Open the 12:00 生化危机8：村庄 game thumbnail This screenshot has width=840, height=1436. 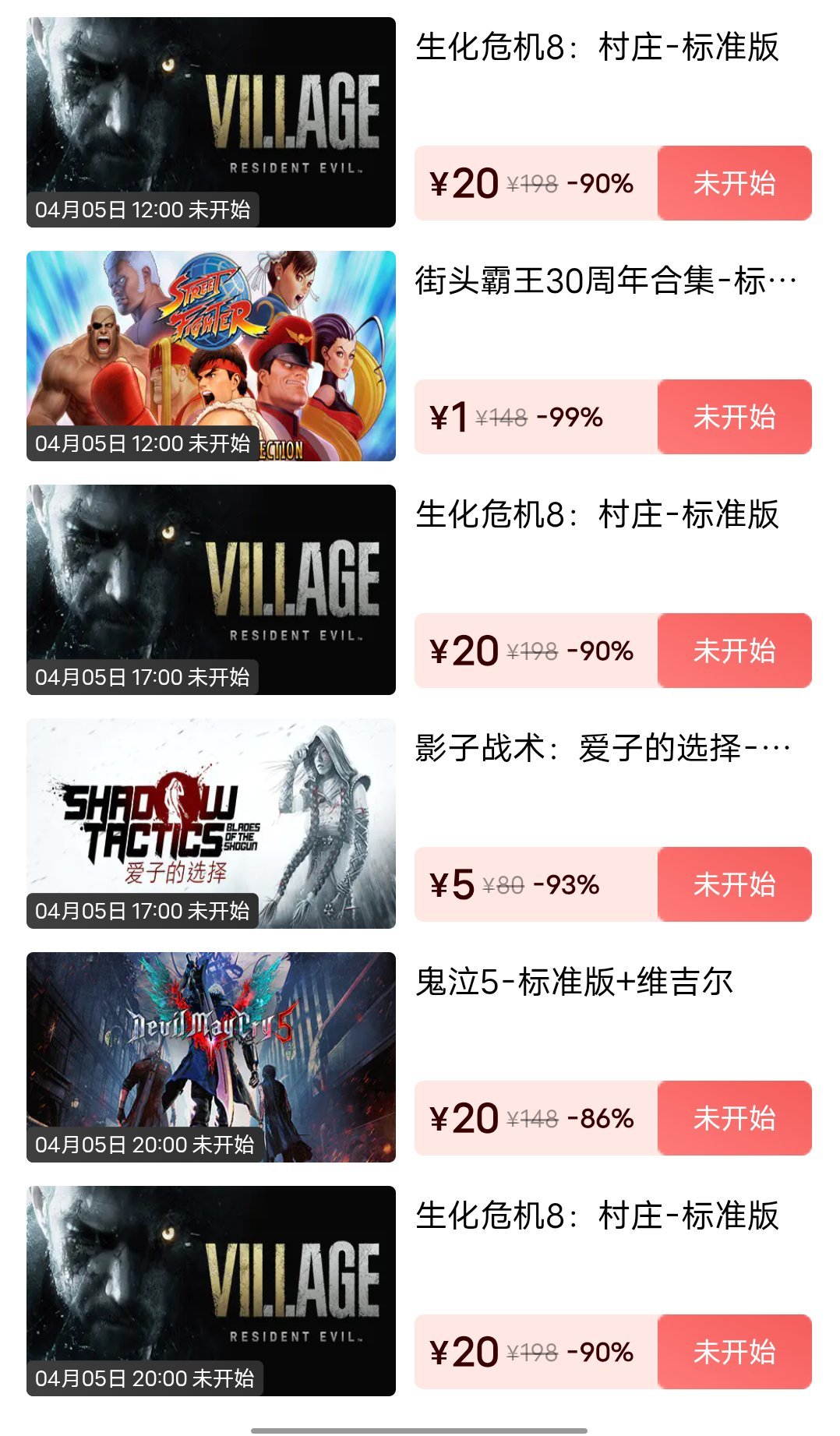click(x=210, y=122)
